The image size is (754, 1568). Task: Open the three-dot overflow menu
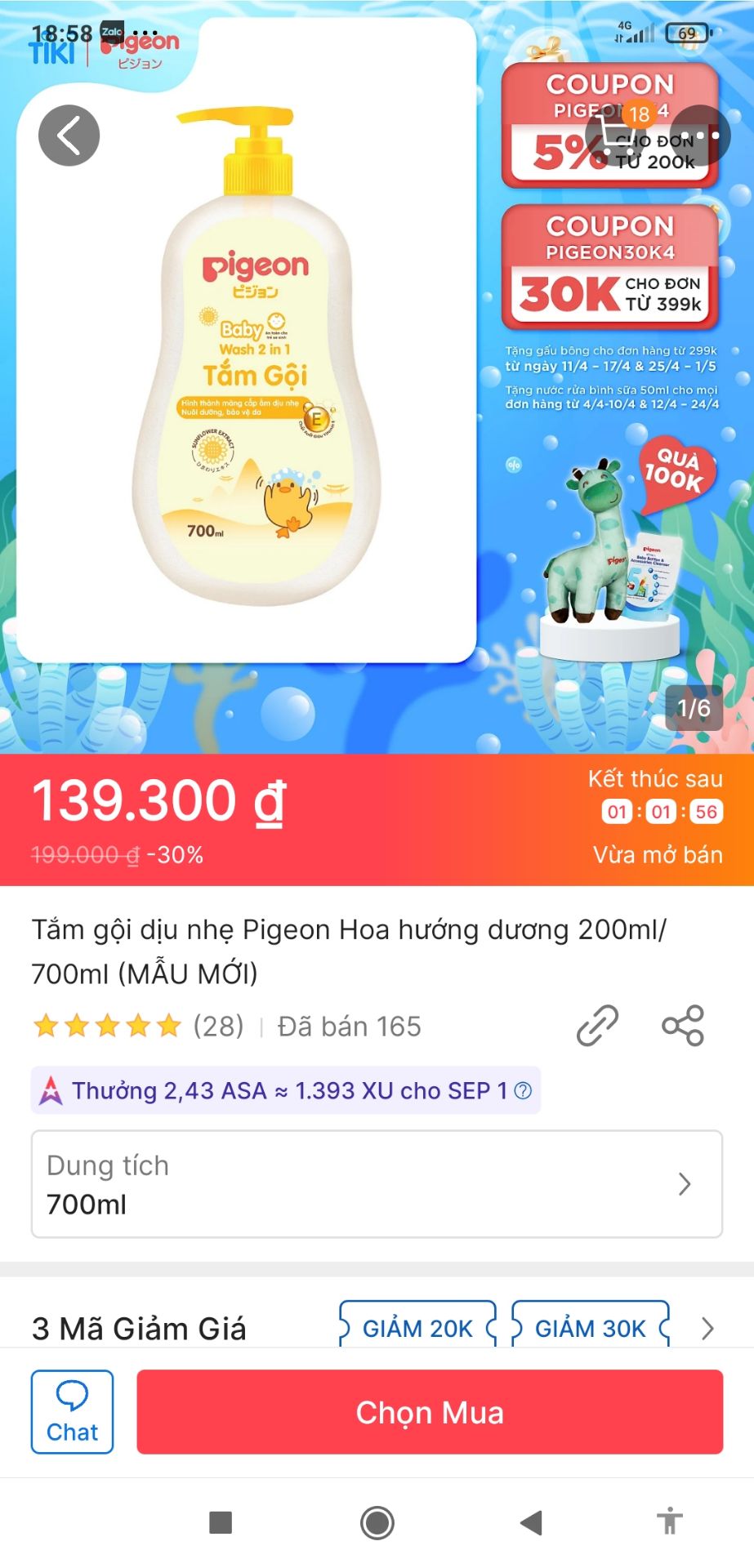coord(698,133)
